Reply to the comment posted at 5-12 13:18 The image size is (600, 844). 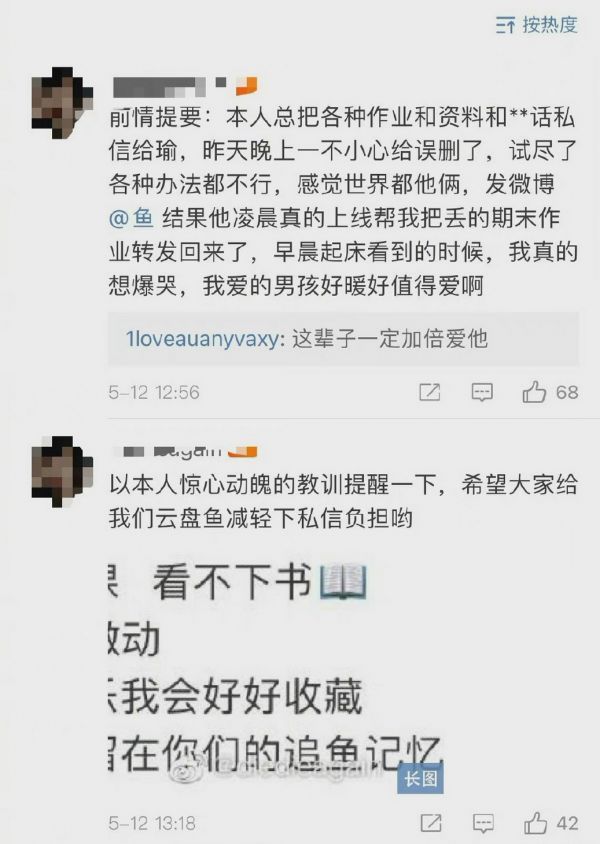click(x=482, y=824)
